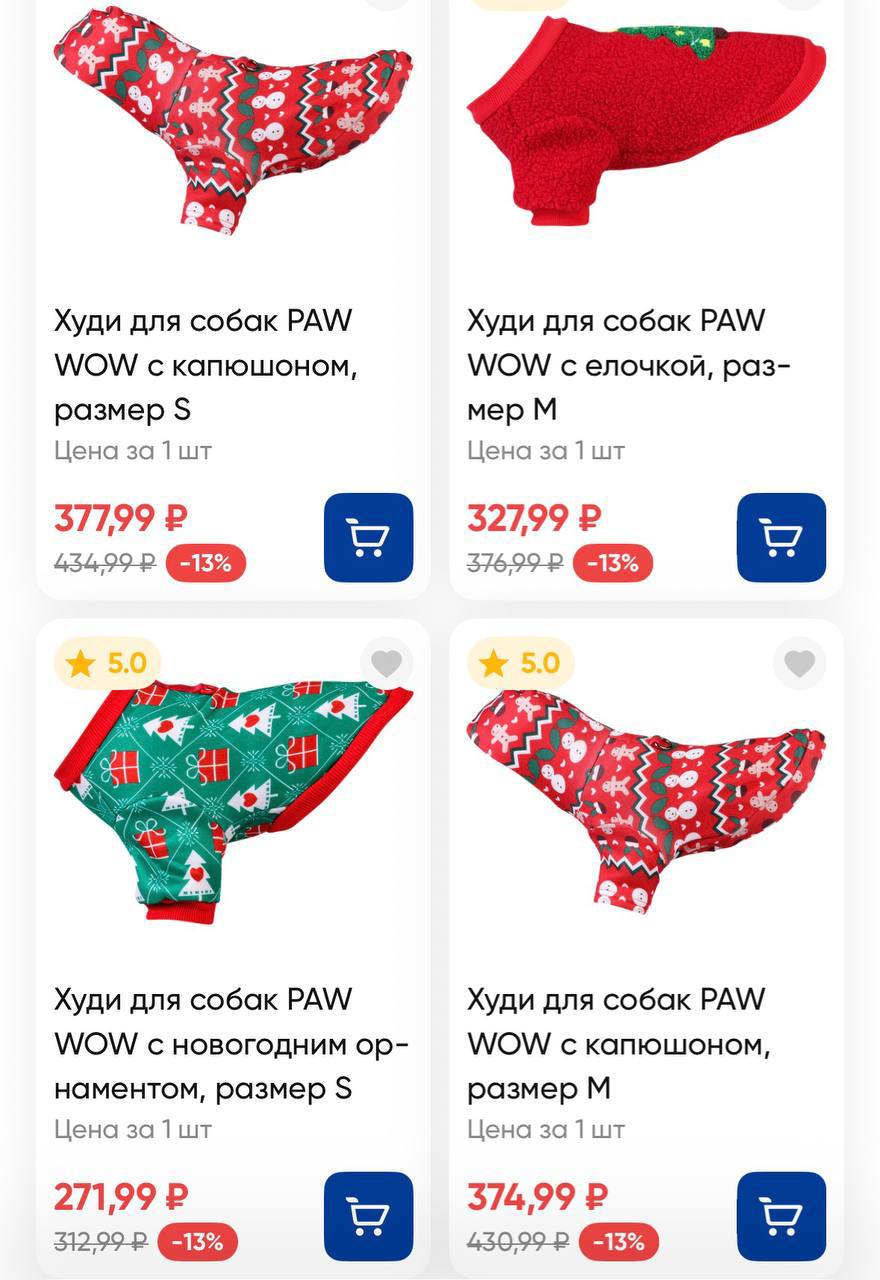Add hoodie с новогодним орнаментом to cart

[x=368, y=1216]
